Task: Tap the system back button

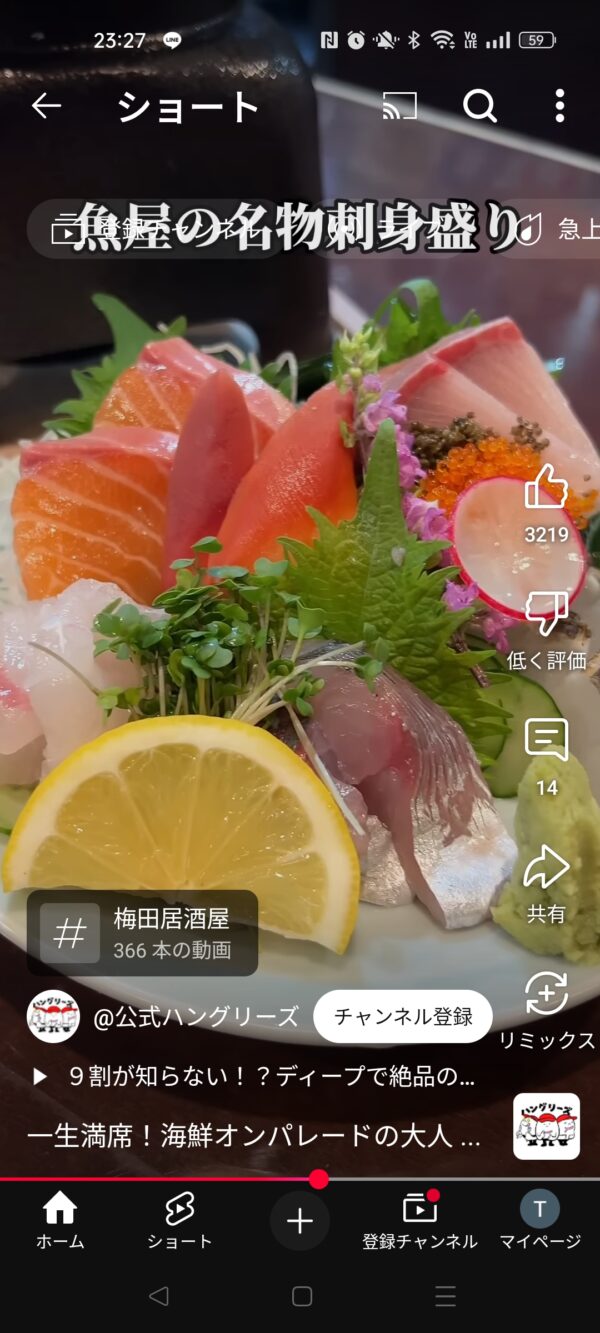Action: pos(158,1297)
